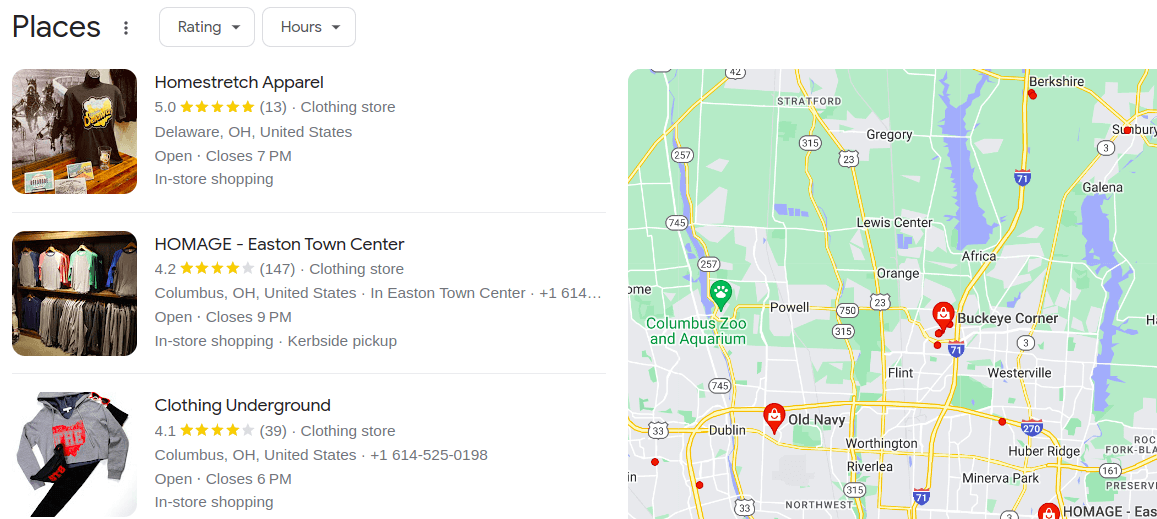Image resolution: width=1157 pixels, height=519 pixels.
Task: View the Homestretch Apparel photo
Action: point(74,131)
